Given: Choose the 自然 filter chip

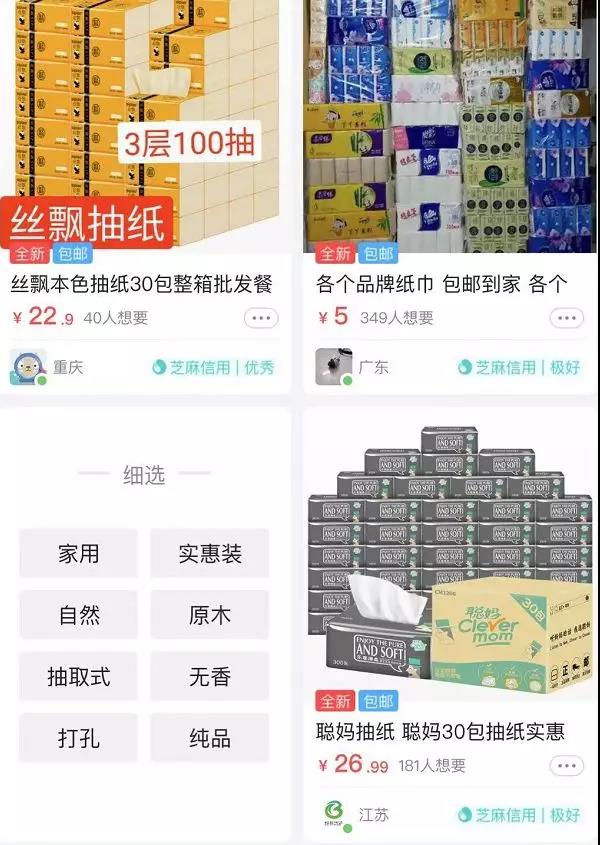Looking at the screenshot, I should click(x=79, y=615).
